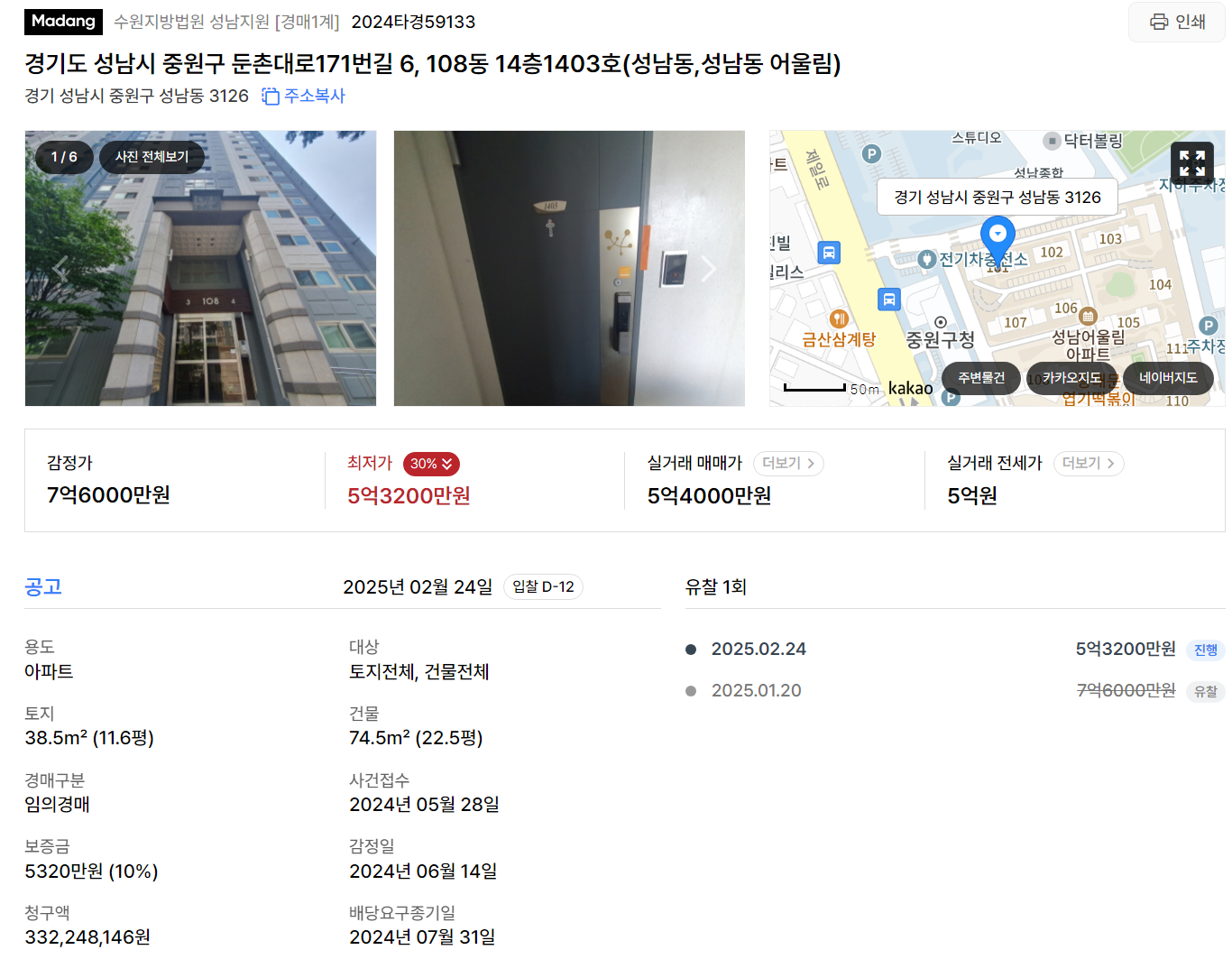This screenshot has width=1232, height=959.
Task: Copy the address with 주소복사
Action: click(x=304, y=96)
